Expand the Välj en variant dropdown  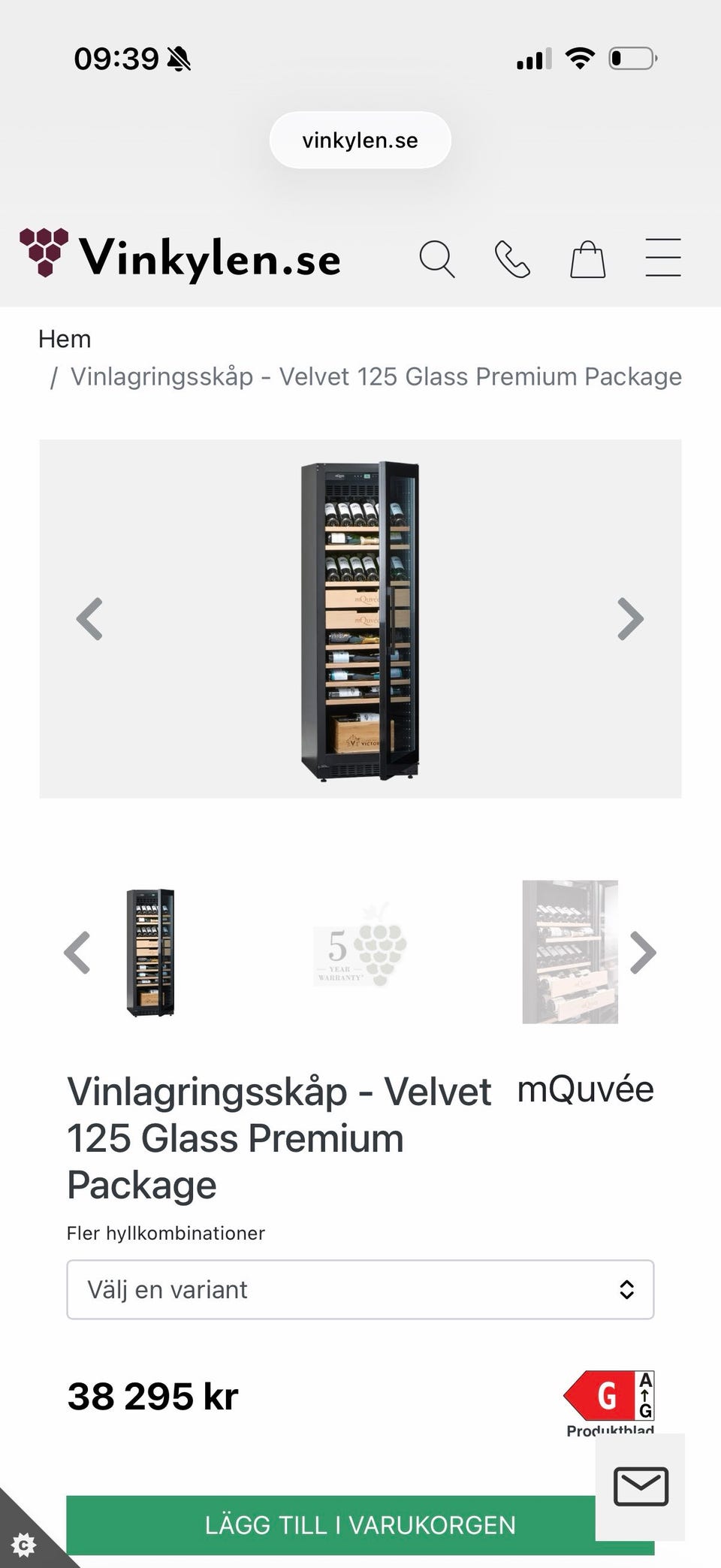(360, 1289)
